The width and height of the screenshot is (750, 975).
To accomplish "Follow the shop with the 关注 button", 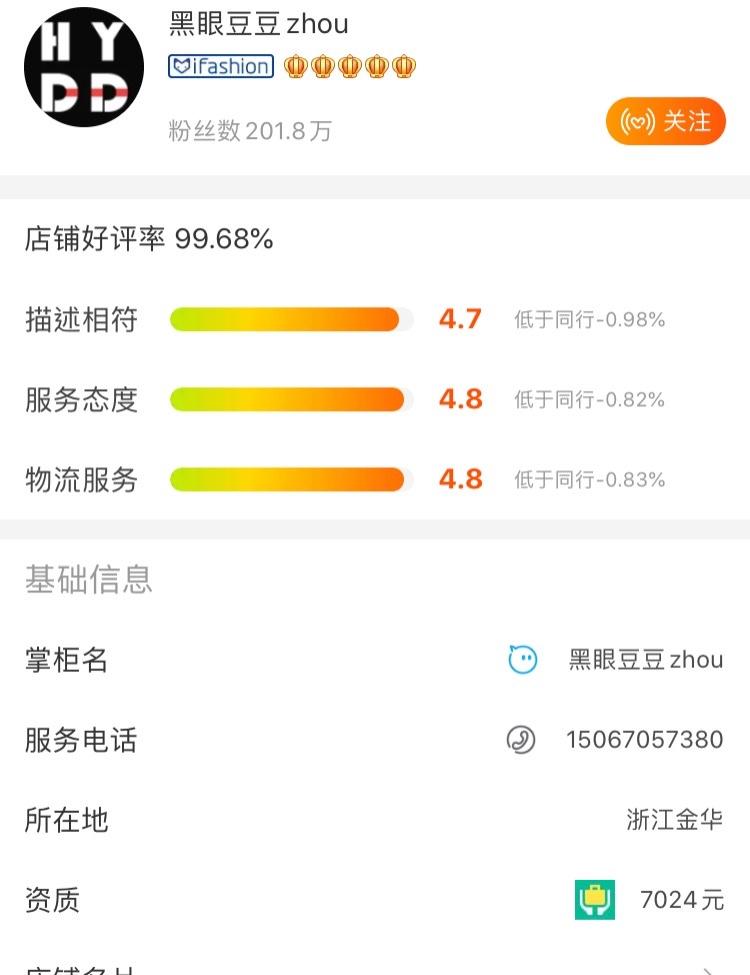I will pos(665,122).
